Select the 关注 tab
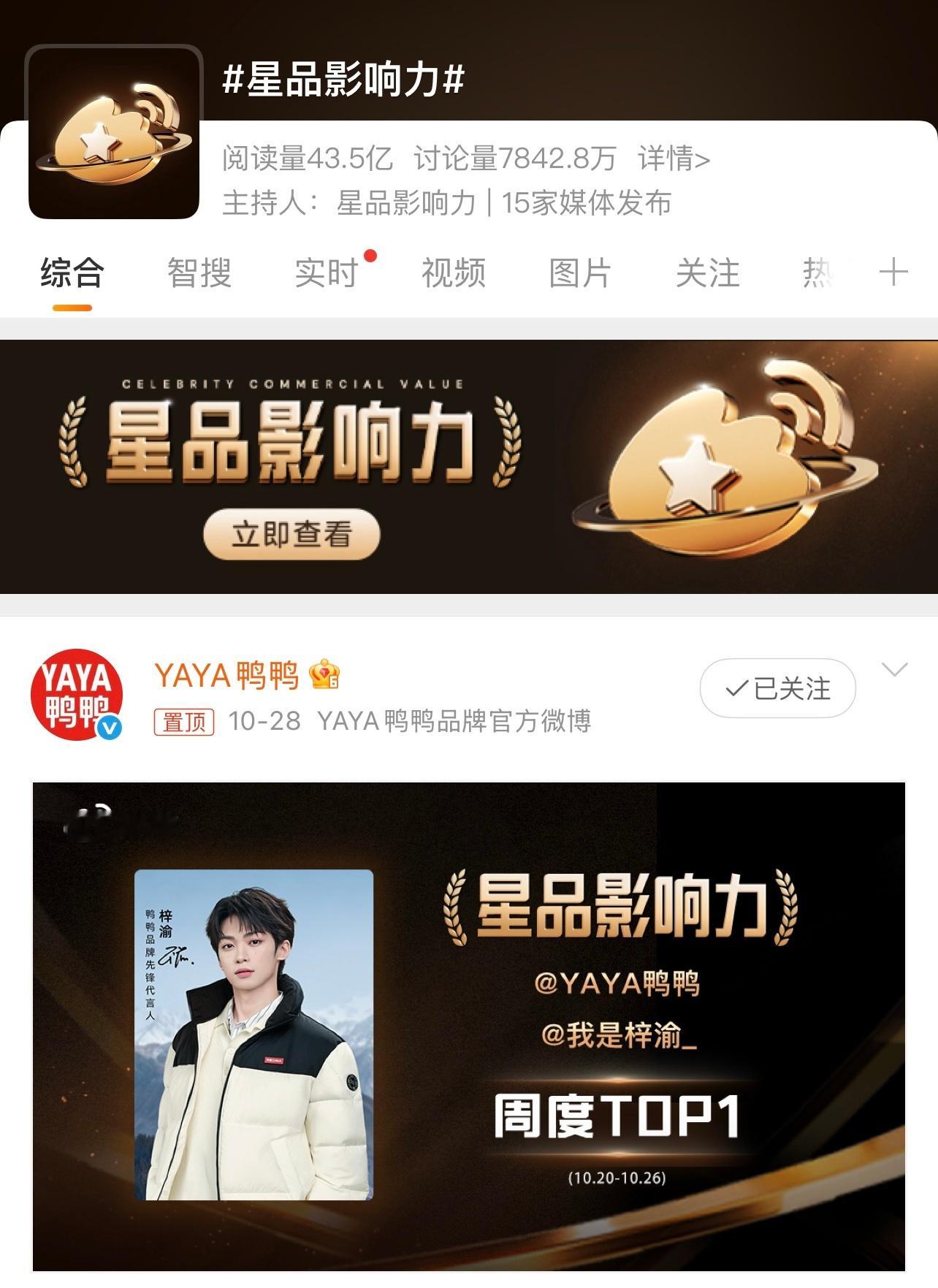938x1288 pixels. pos(706,274)
